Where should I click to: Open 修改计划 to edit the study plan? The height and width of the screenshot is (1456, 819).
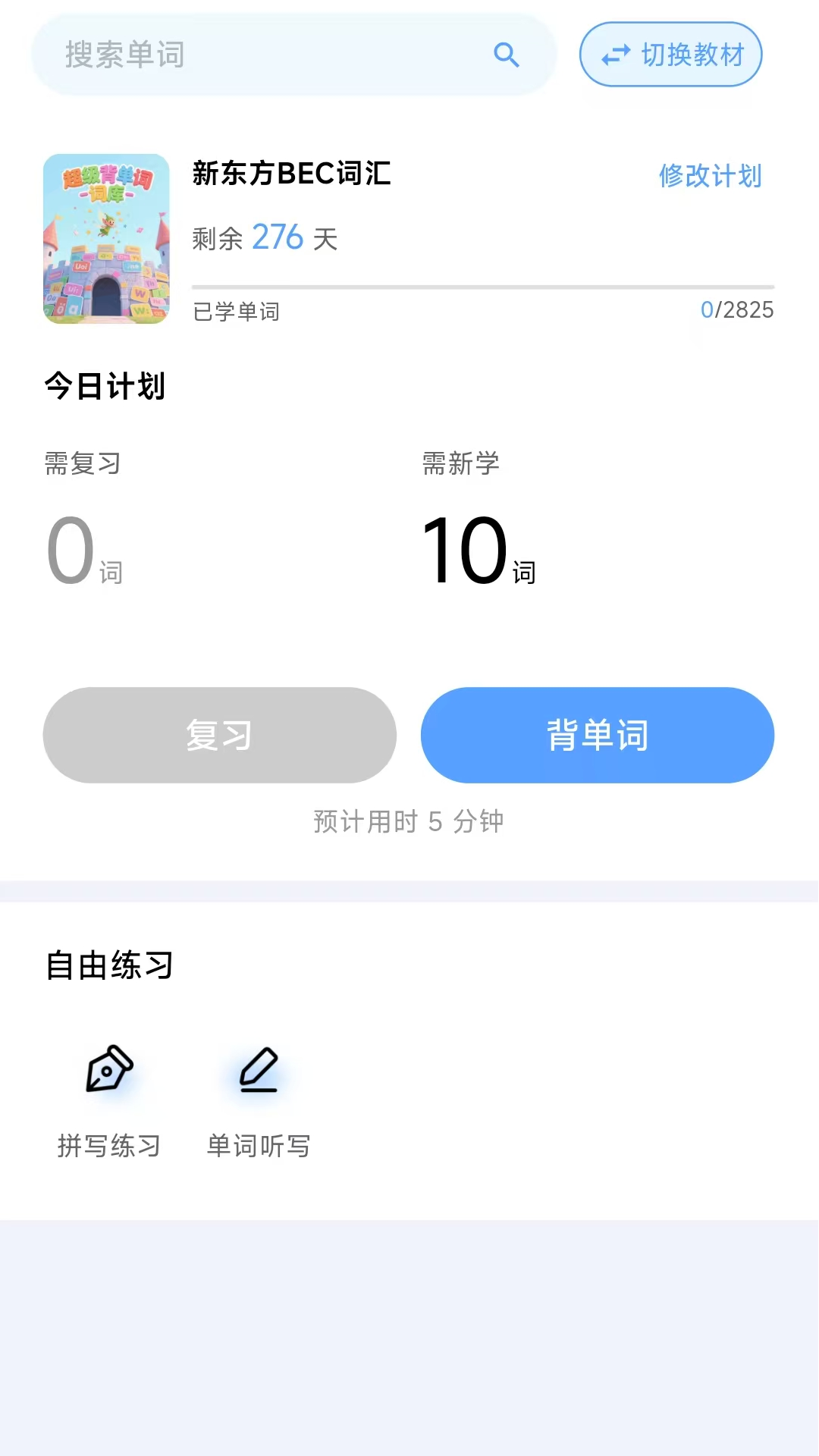pos(710,176)
